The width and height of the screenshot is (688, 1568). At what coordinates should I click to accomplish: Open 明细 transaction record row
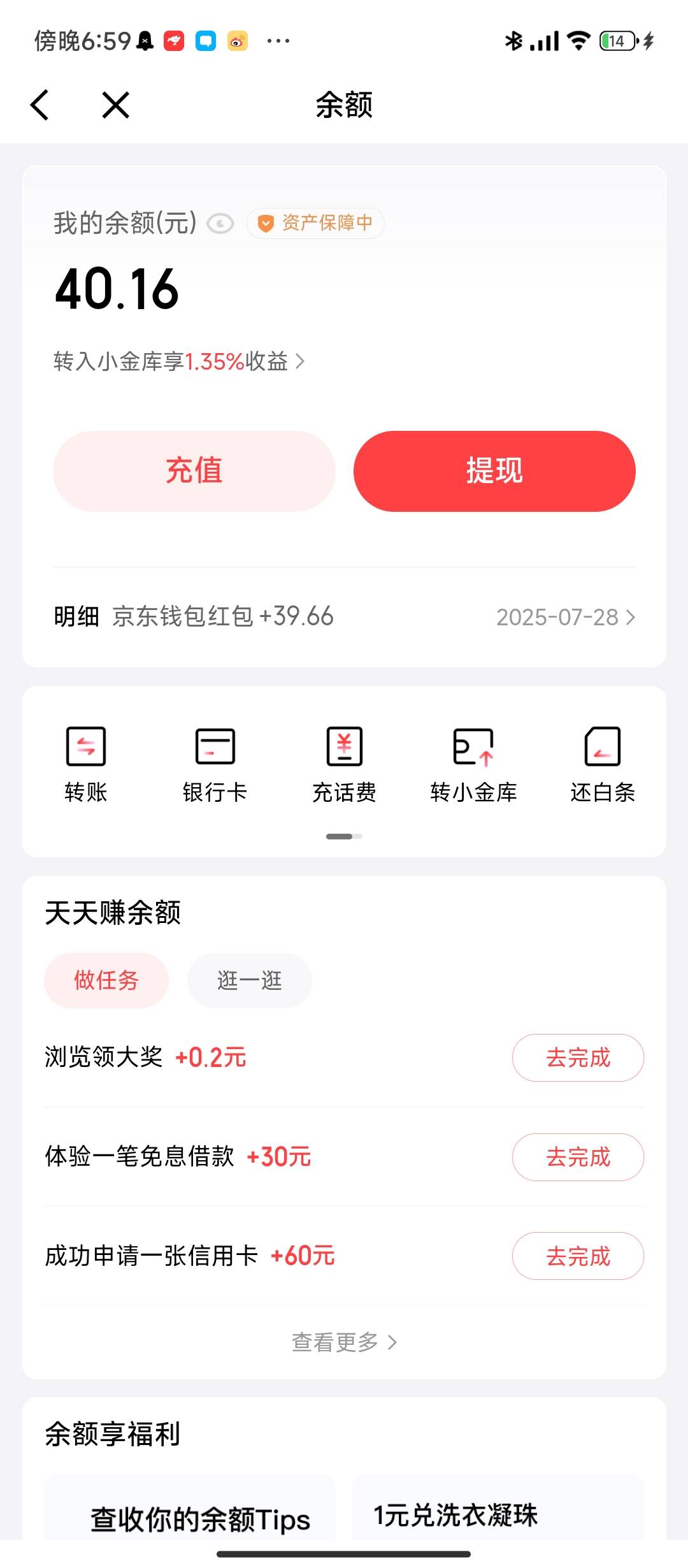point(344,617)
